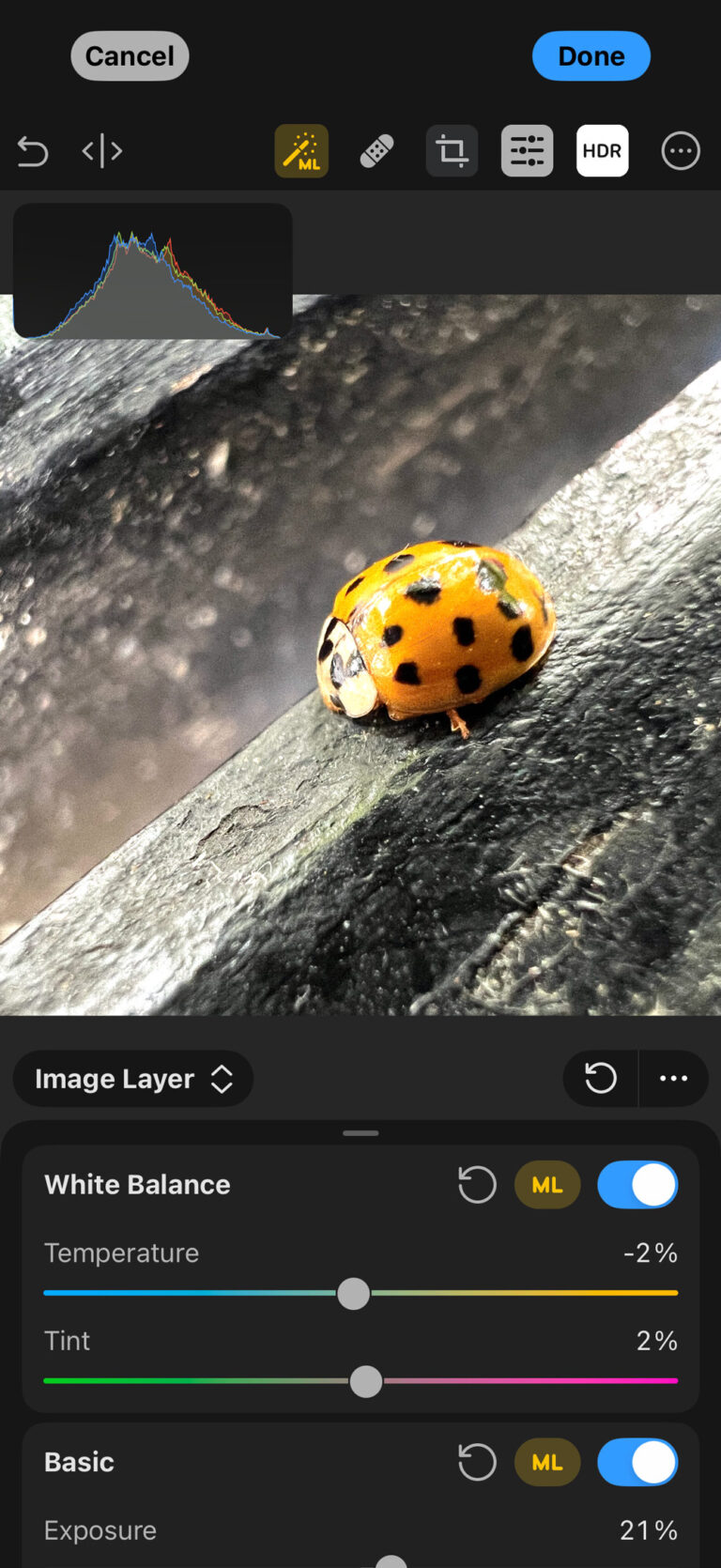Open the more options ellipsis in the toolbar
This screenshot has height=1568, width=721.
pos(680,150)
